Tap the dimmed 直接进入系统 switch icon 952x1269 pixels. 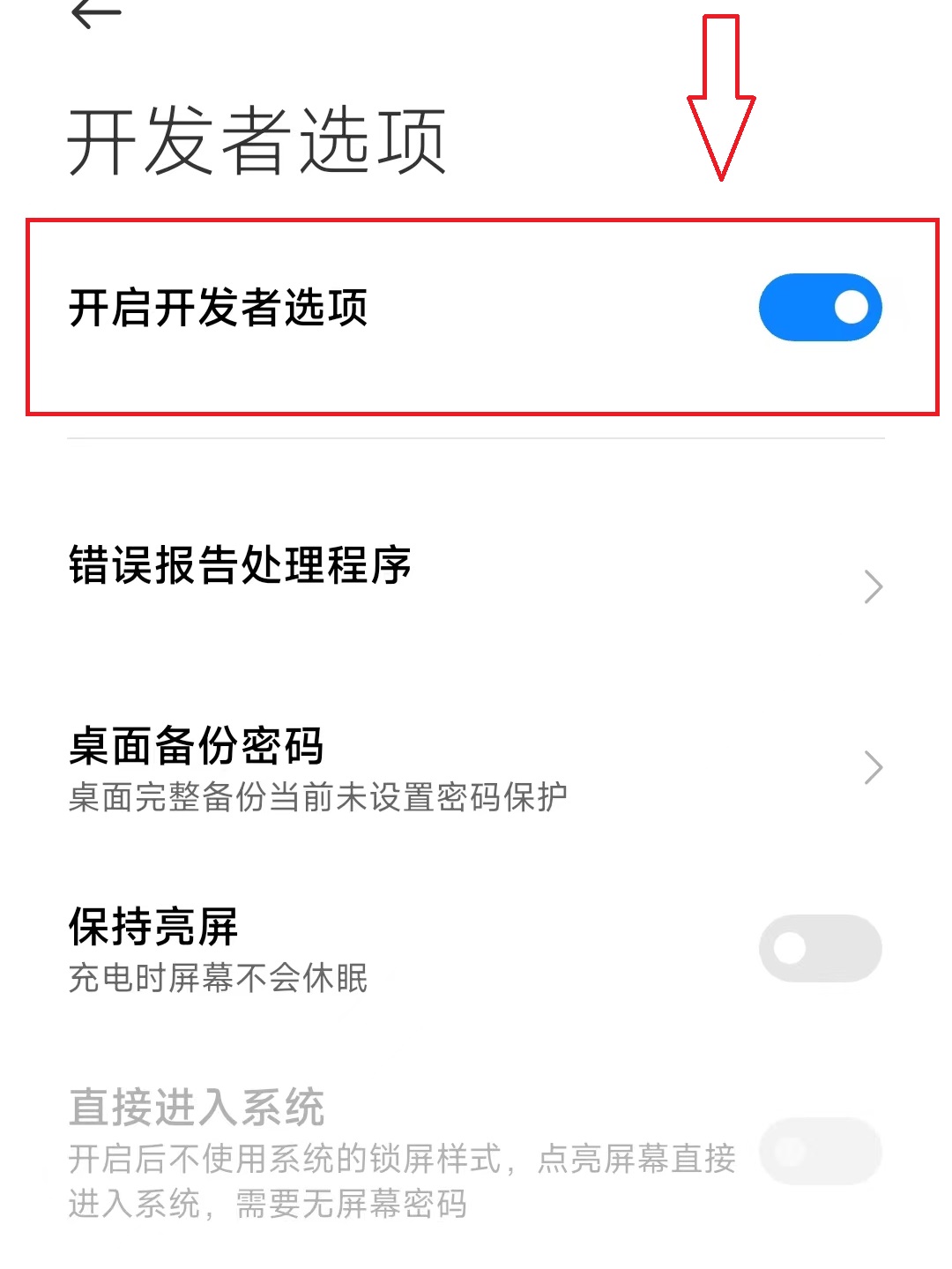tap(818, 1151)
